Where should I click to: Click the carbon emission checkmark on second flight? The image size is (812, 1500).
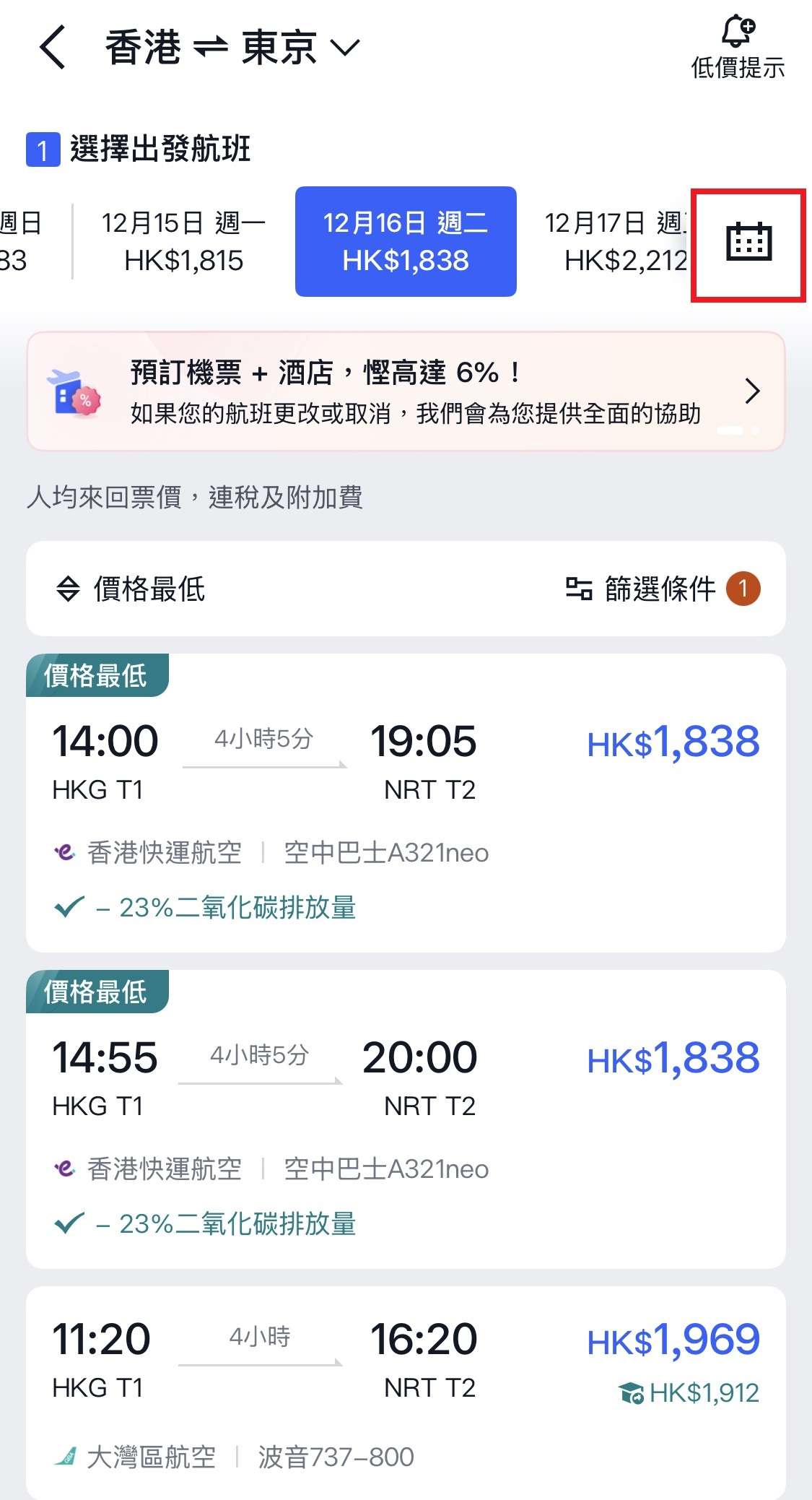coord(66,1222)
